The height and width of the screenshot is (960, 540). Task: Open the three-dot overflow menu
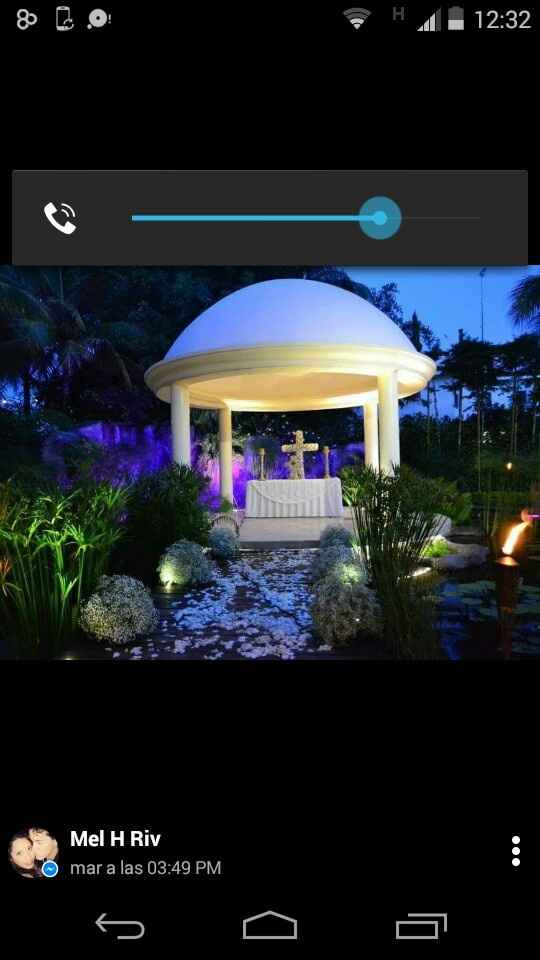click(516, 851)
